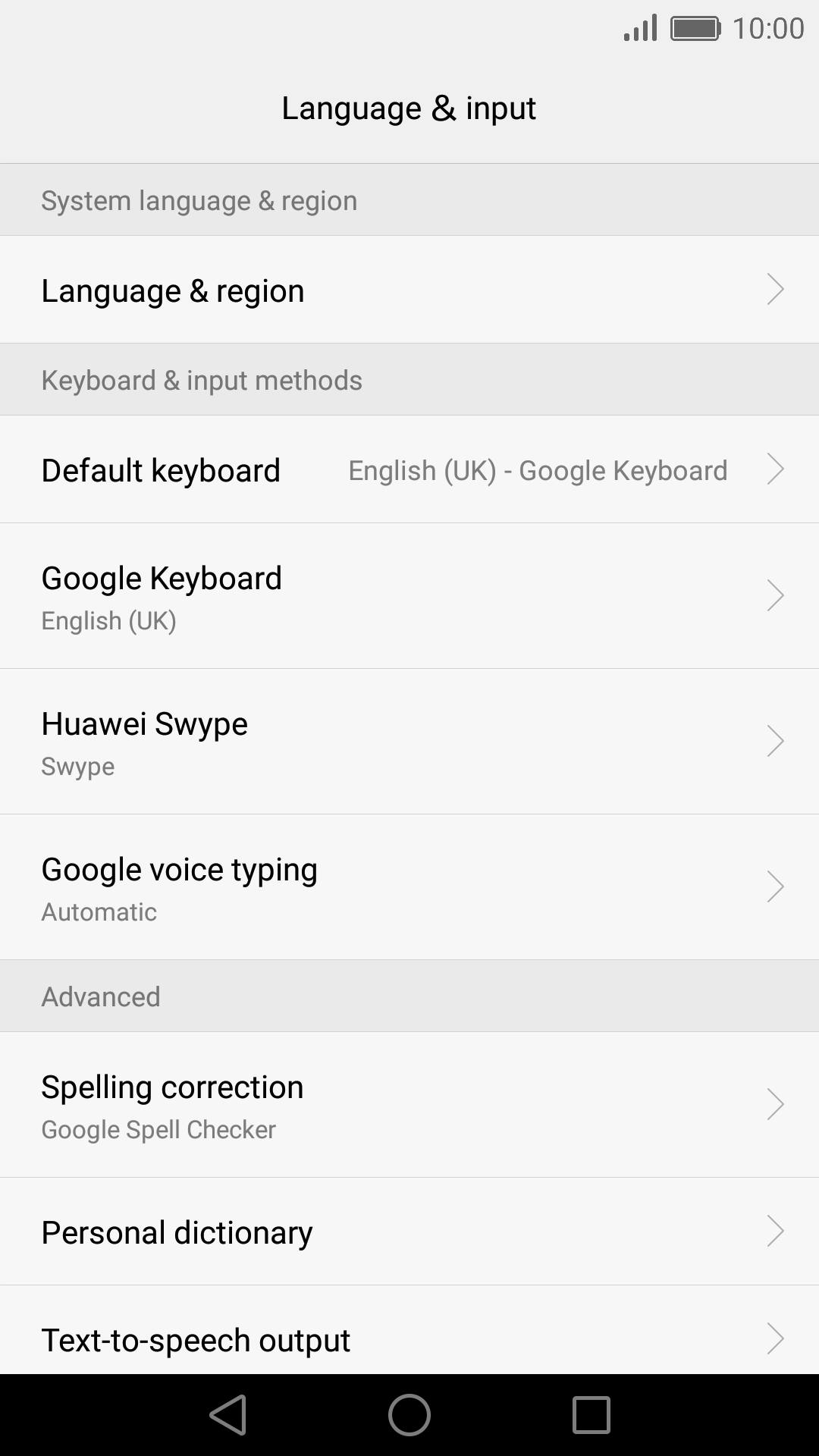Open Spelling correction settings
The image size is (819, 1456).
[409, 1105]
